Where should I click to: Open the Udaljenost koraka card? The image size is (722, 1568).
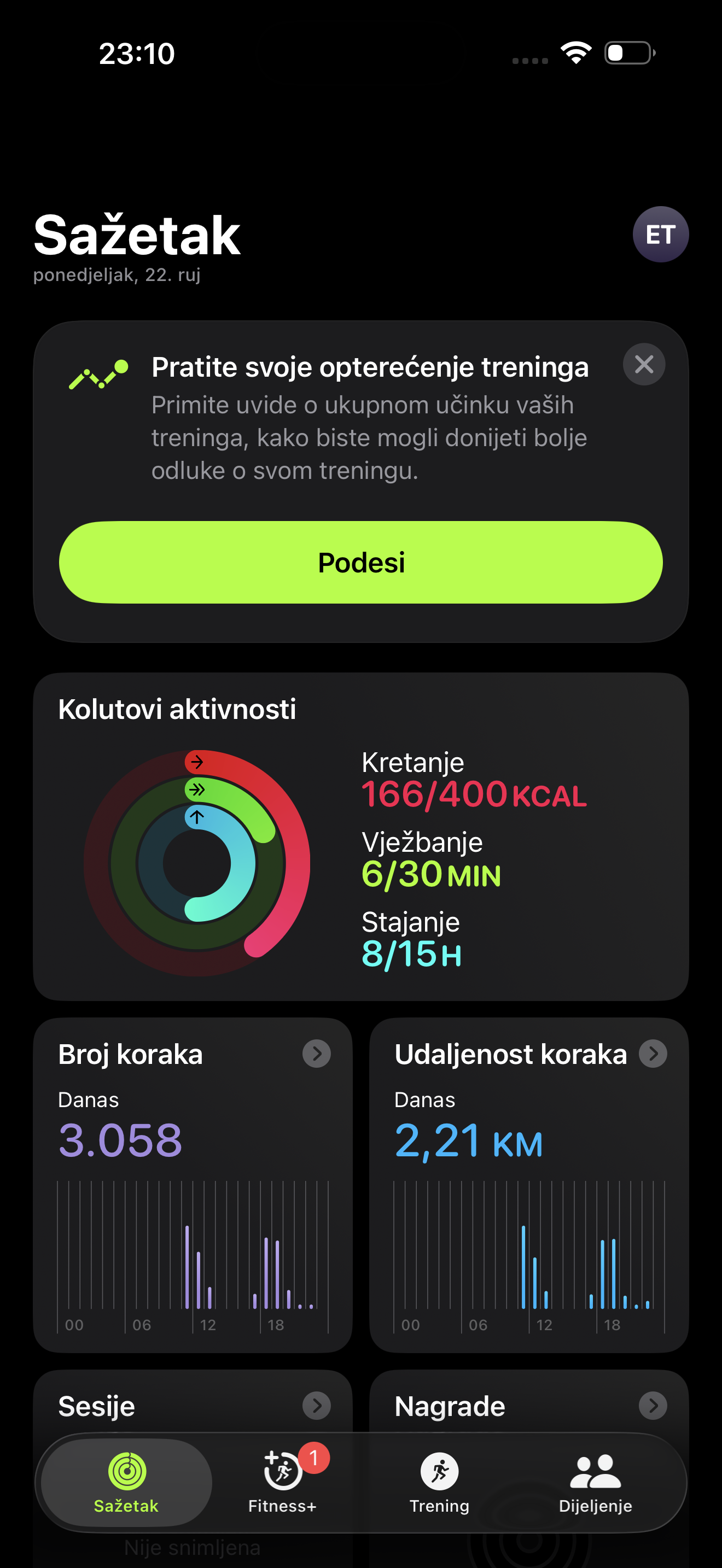point(528,1185)
